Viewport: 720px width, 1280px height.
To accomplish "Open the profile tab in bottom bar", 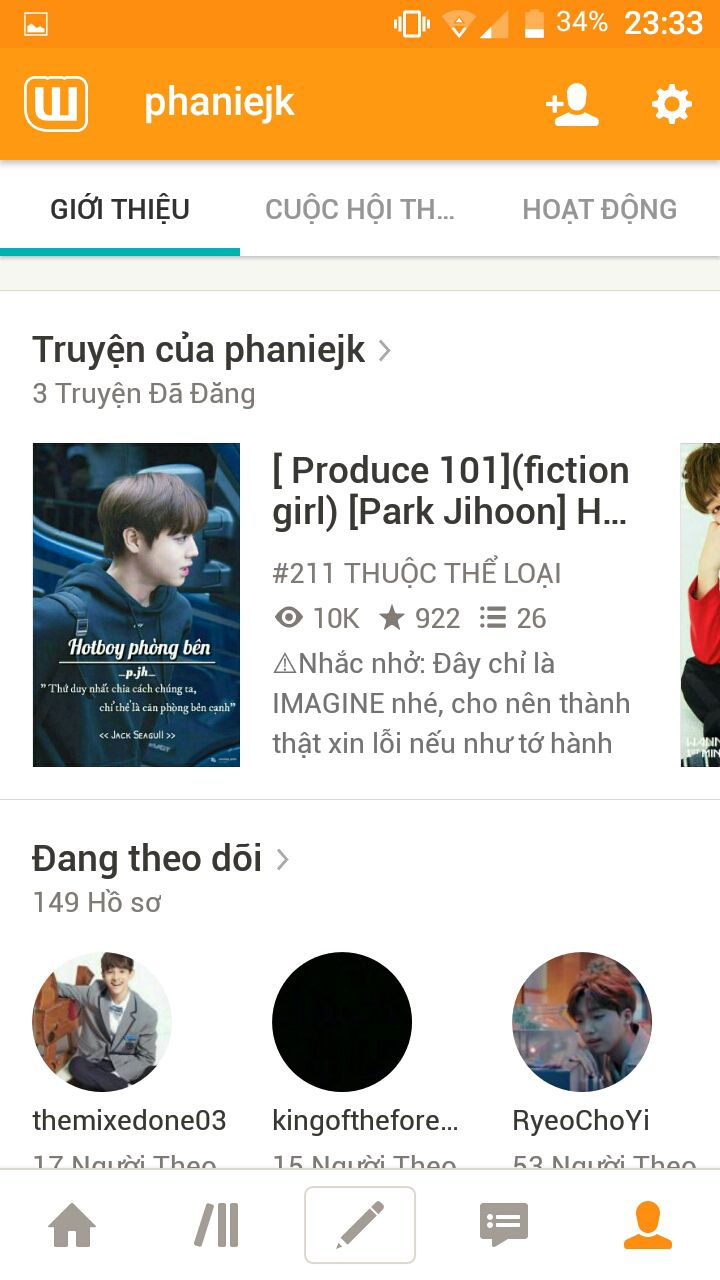I will [648, 1225].
